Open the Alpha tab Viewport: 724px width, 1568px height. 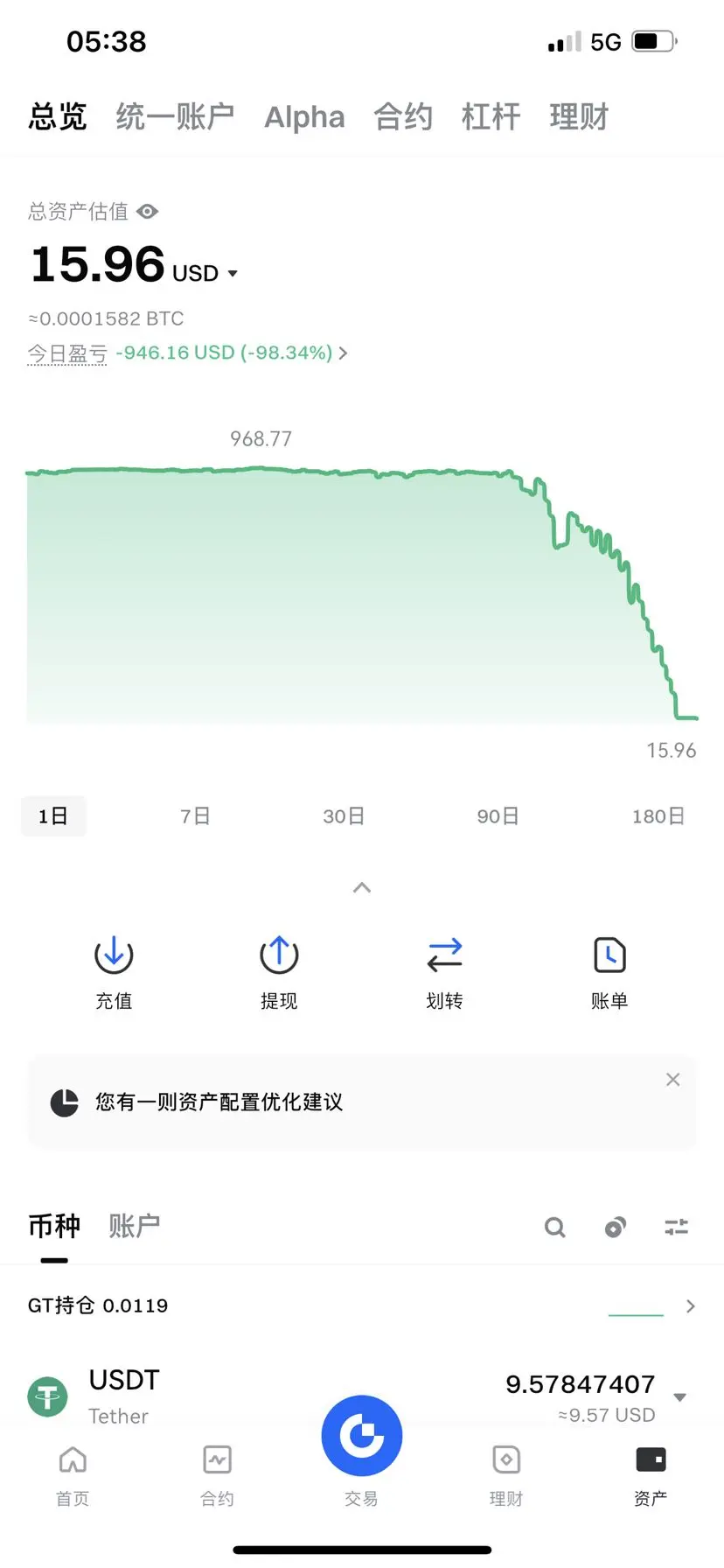(x=304, y=117)
